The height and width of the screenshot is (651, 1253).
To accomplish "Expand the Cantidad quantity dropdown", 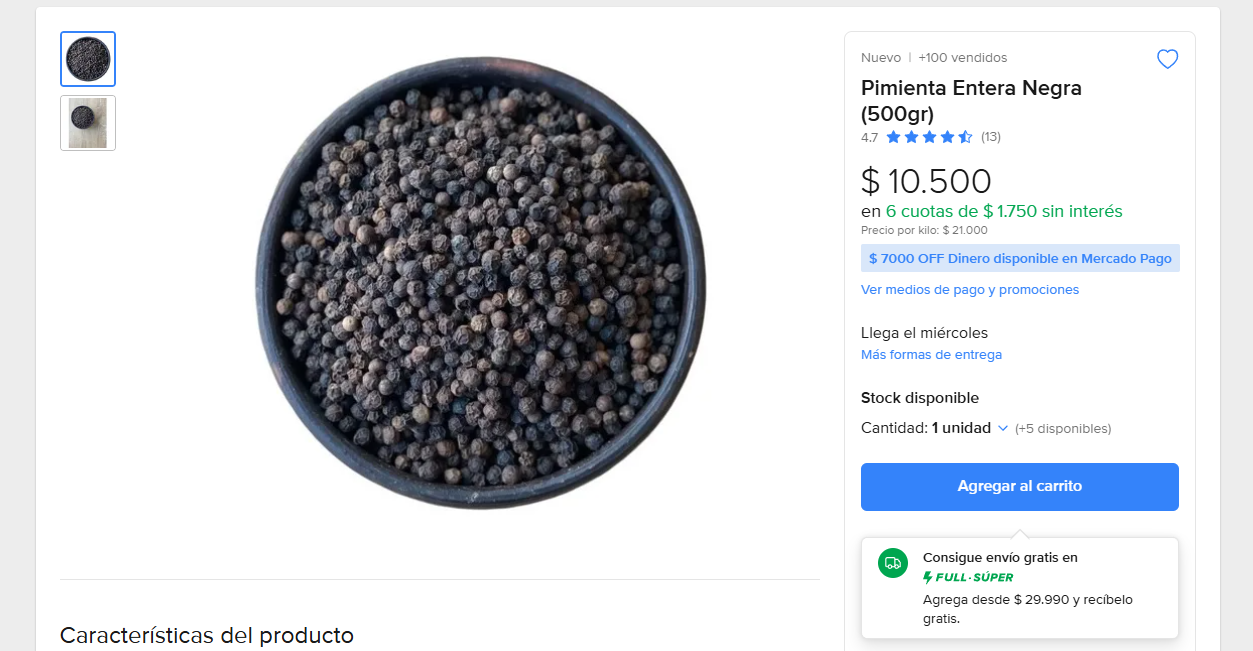I will pos(970,428).
